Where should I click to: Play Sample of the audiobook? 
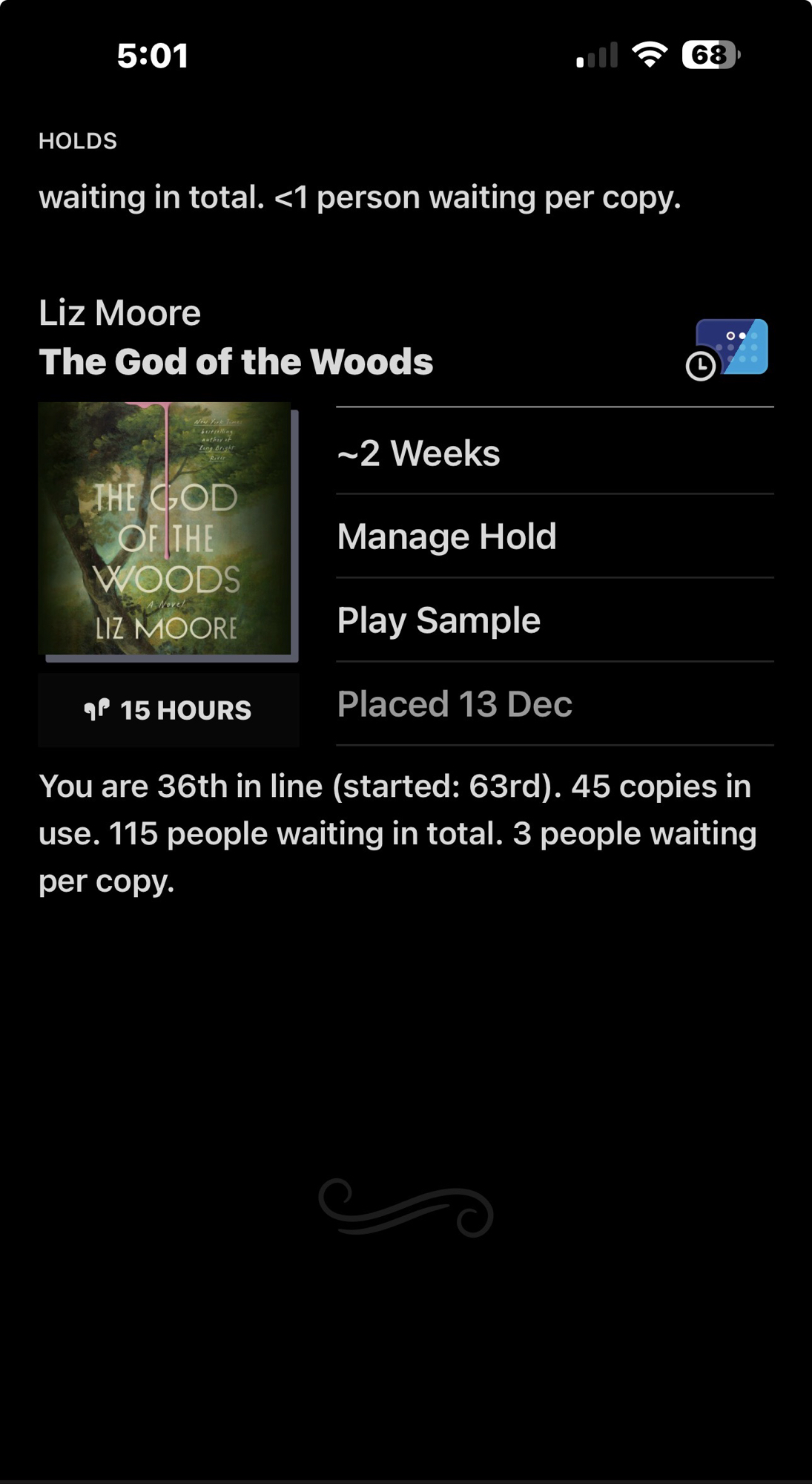click(438, 620)
